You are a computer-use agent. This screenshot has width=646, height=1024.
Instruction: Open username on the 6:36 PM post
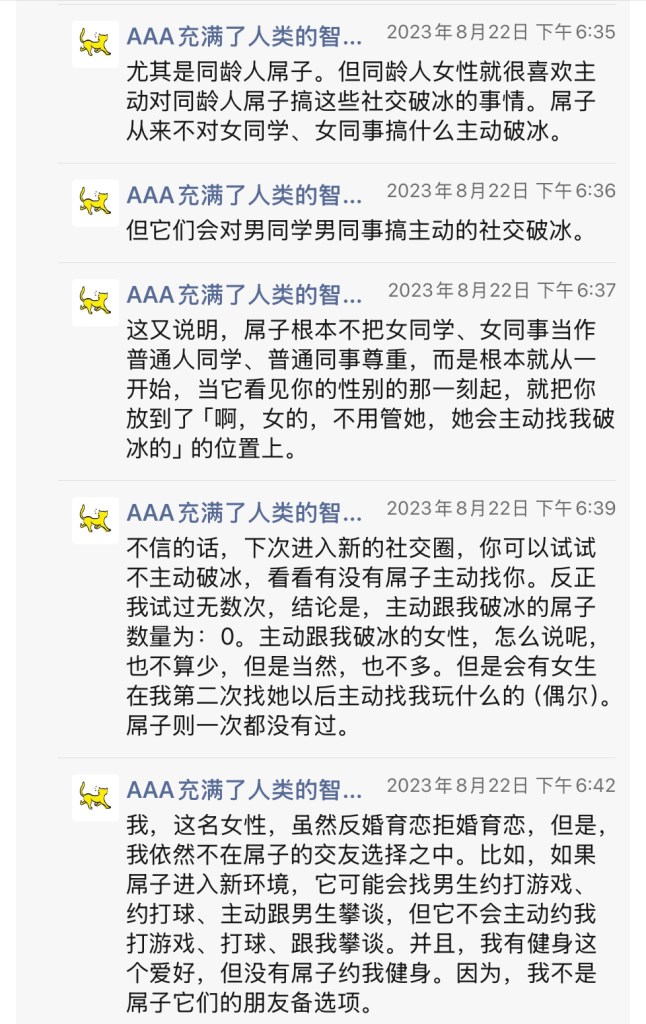click(x=244, y=193)
